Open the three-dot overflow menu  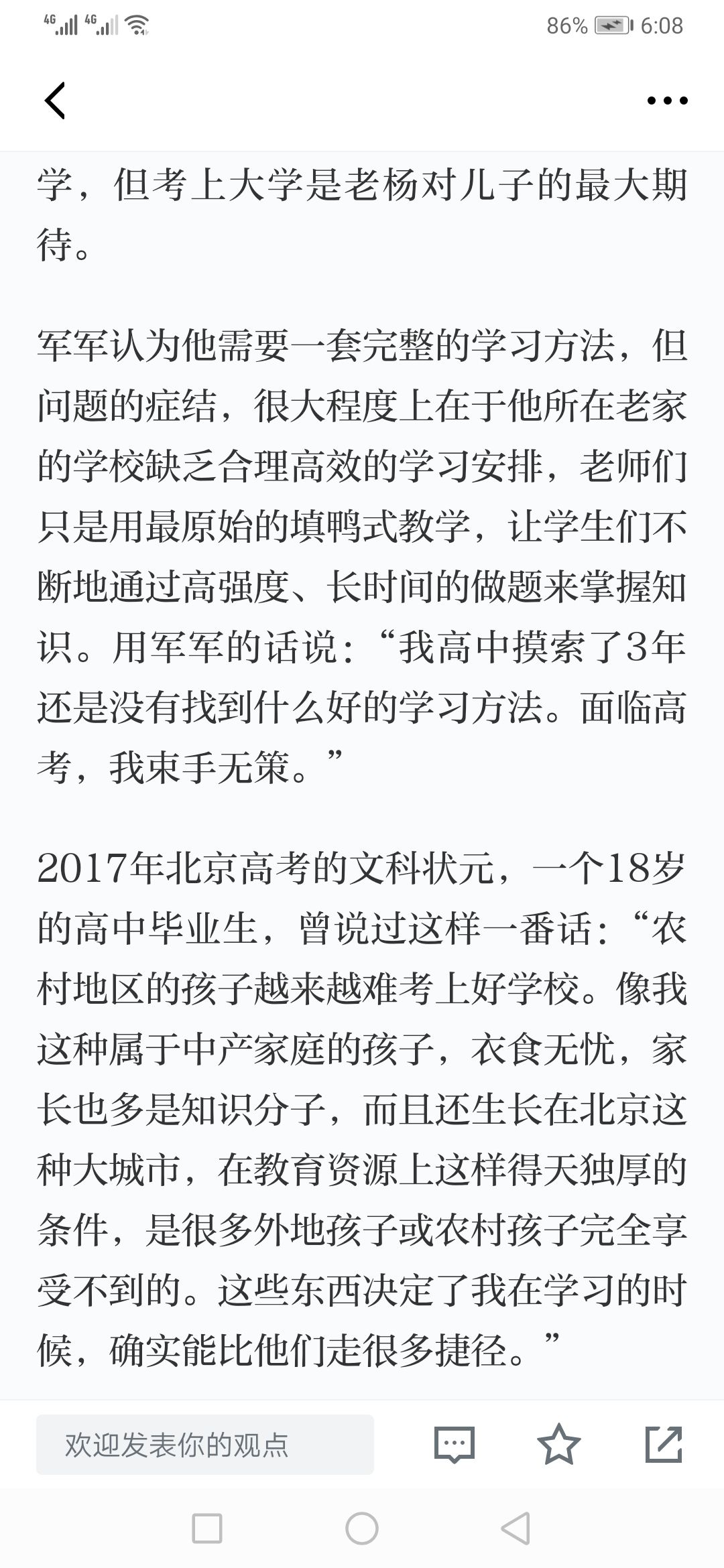[x=667, y=101]
